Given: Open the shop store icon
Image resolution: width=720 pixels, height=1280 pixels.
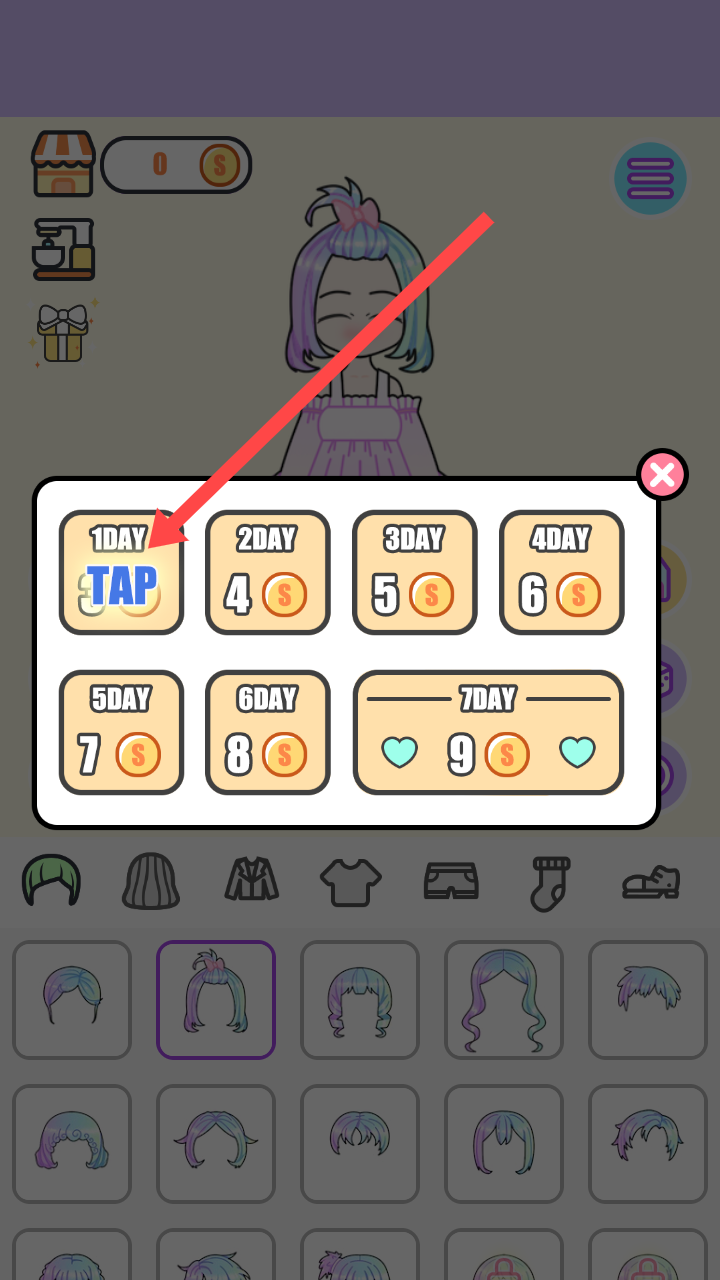Looking at the screenshot, I should click(x=63, y=164).
